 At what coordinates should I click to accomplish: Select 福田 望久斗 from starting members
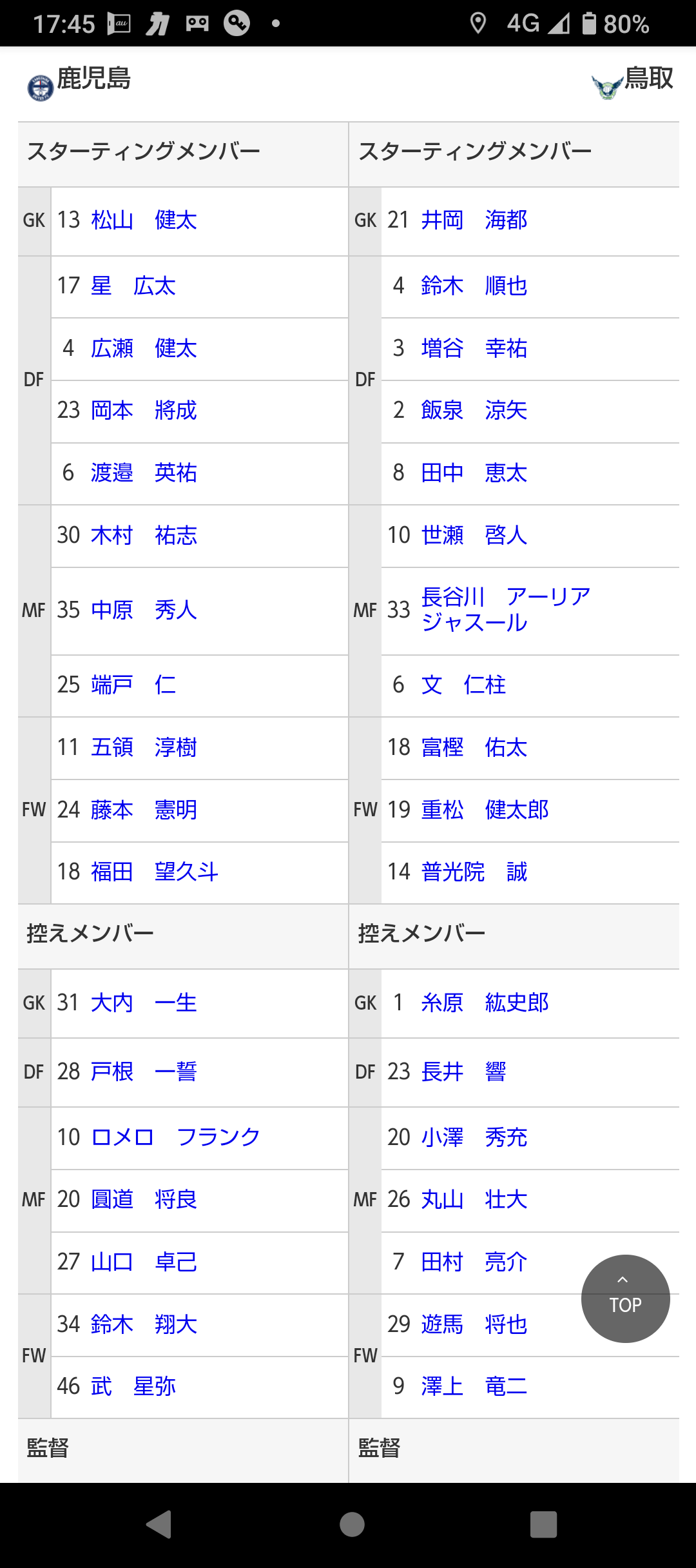tap(155, 872)
